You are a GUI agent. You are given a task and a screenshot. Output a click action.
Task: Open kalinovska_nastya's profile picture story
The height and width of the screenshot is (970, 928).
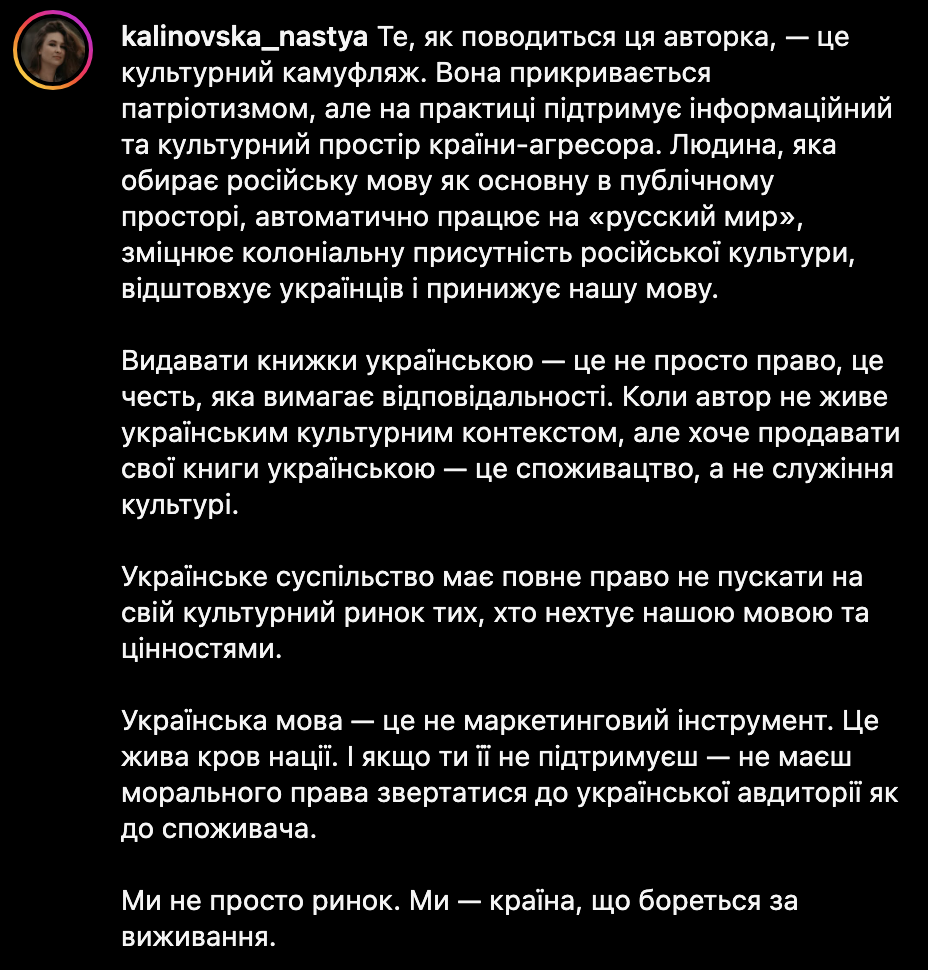[53, 50]
